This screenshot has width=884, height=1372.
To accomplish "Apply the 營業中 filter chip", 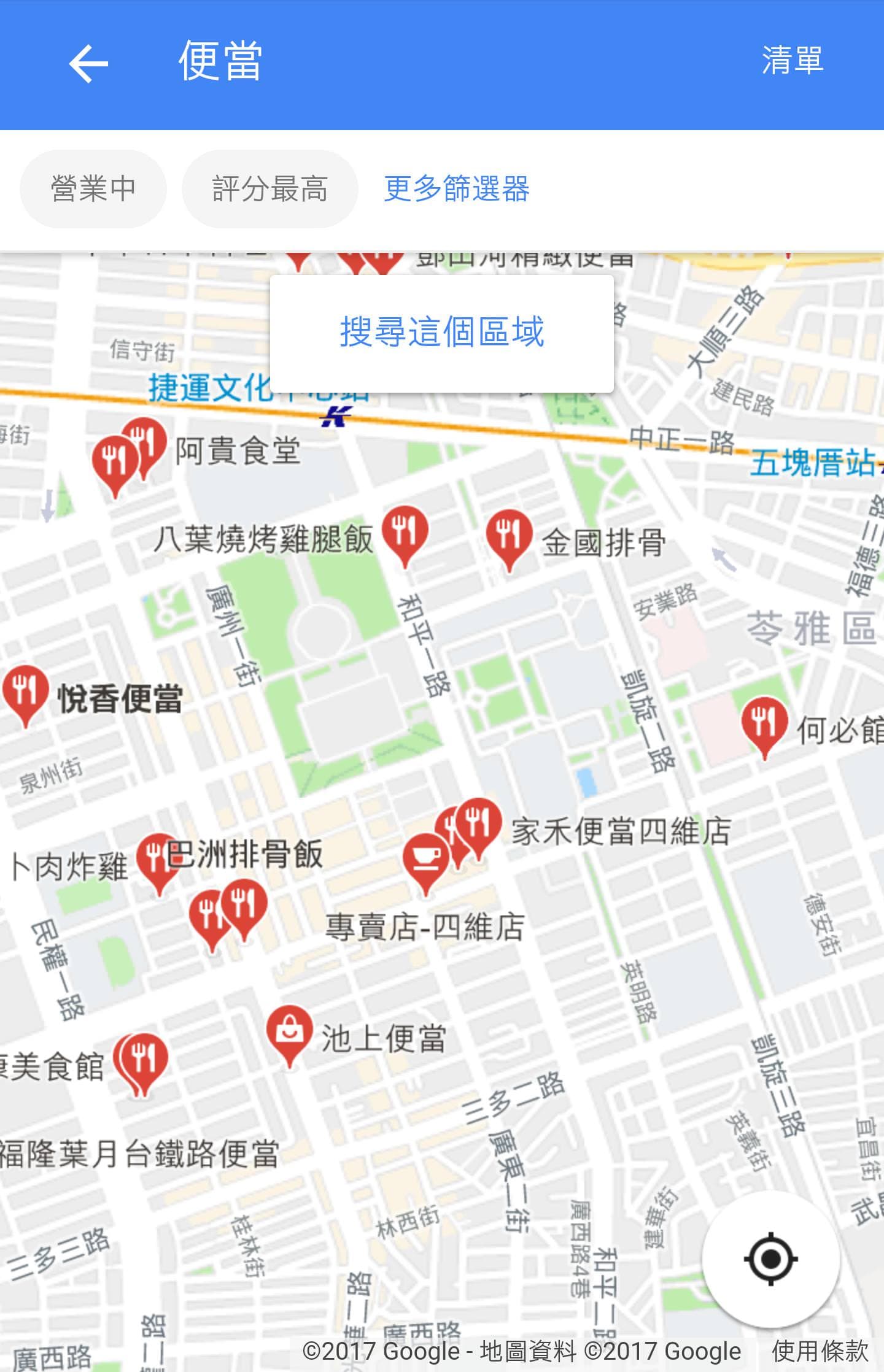I will click(93, 188).
